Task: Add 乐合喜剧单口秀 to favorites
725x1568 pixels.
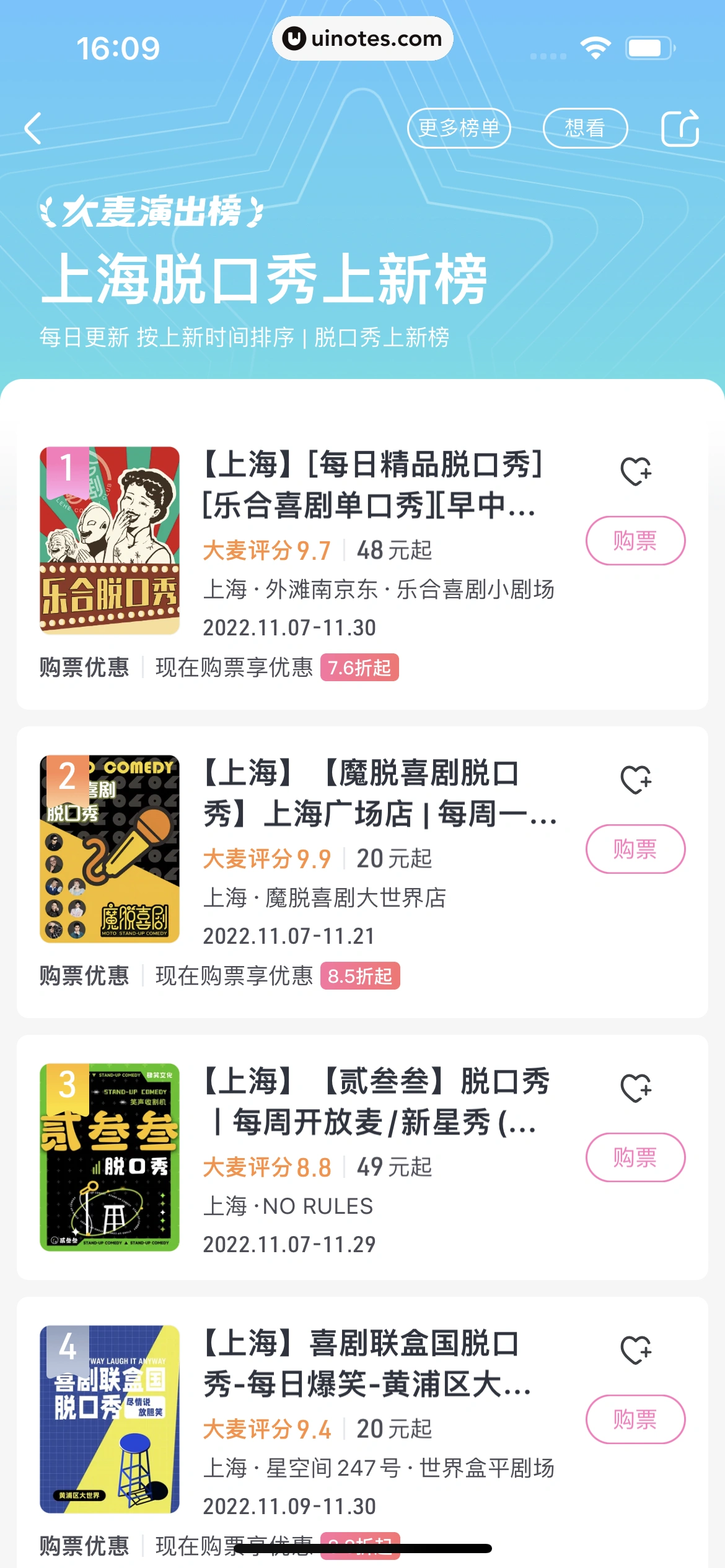Action: 636,471
